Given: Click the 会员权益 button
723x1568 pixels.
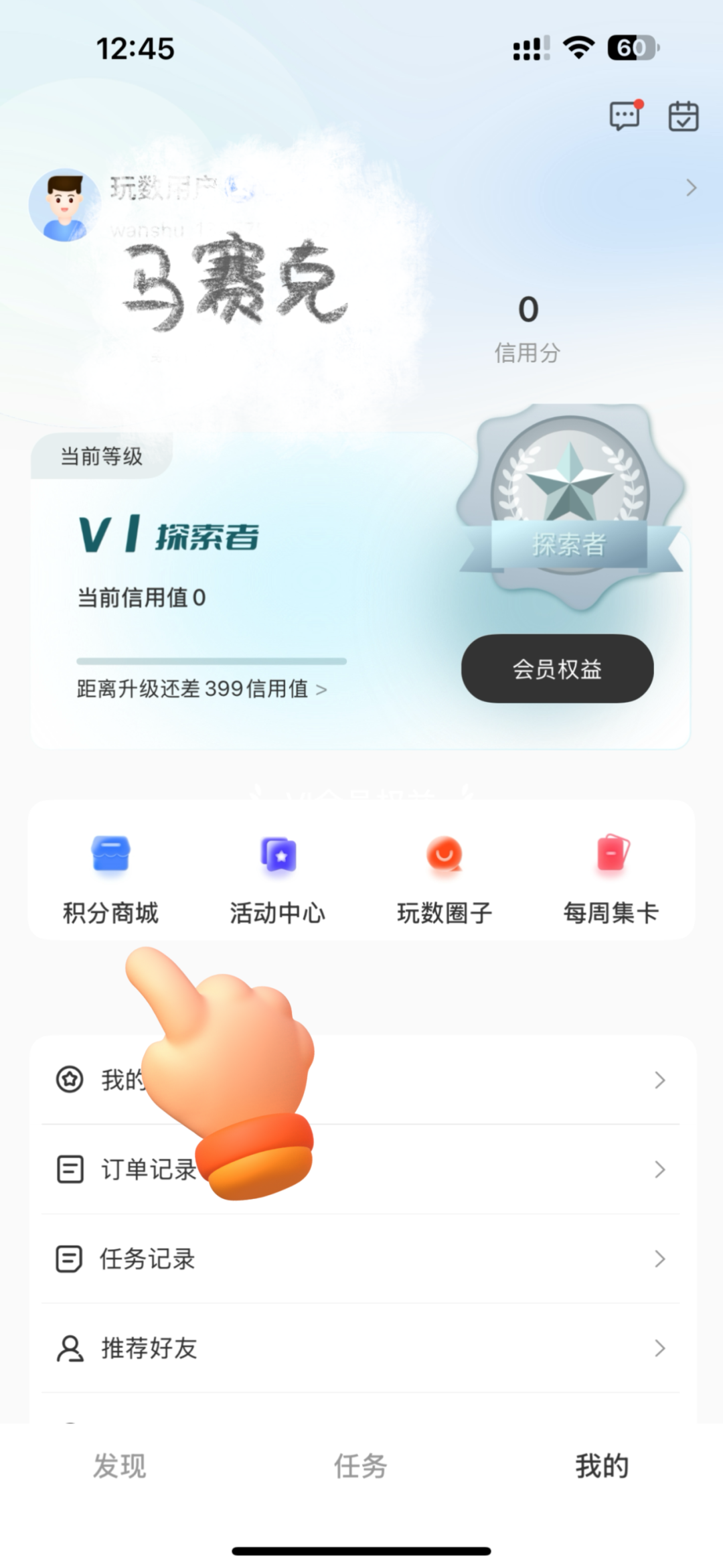Looking at the screenshot, I should tap(556, 668).
